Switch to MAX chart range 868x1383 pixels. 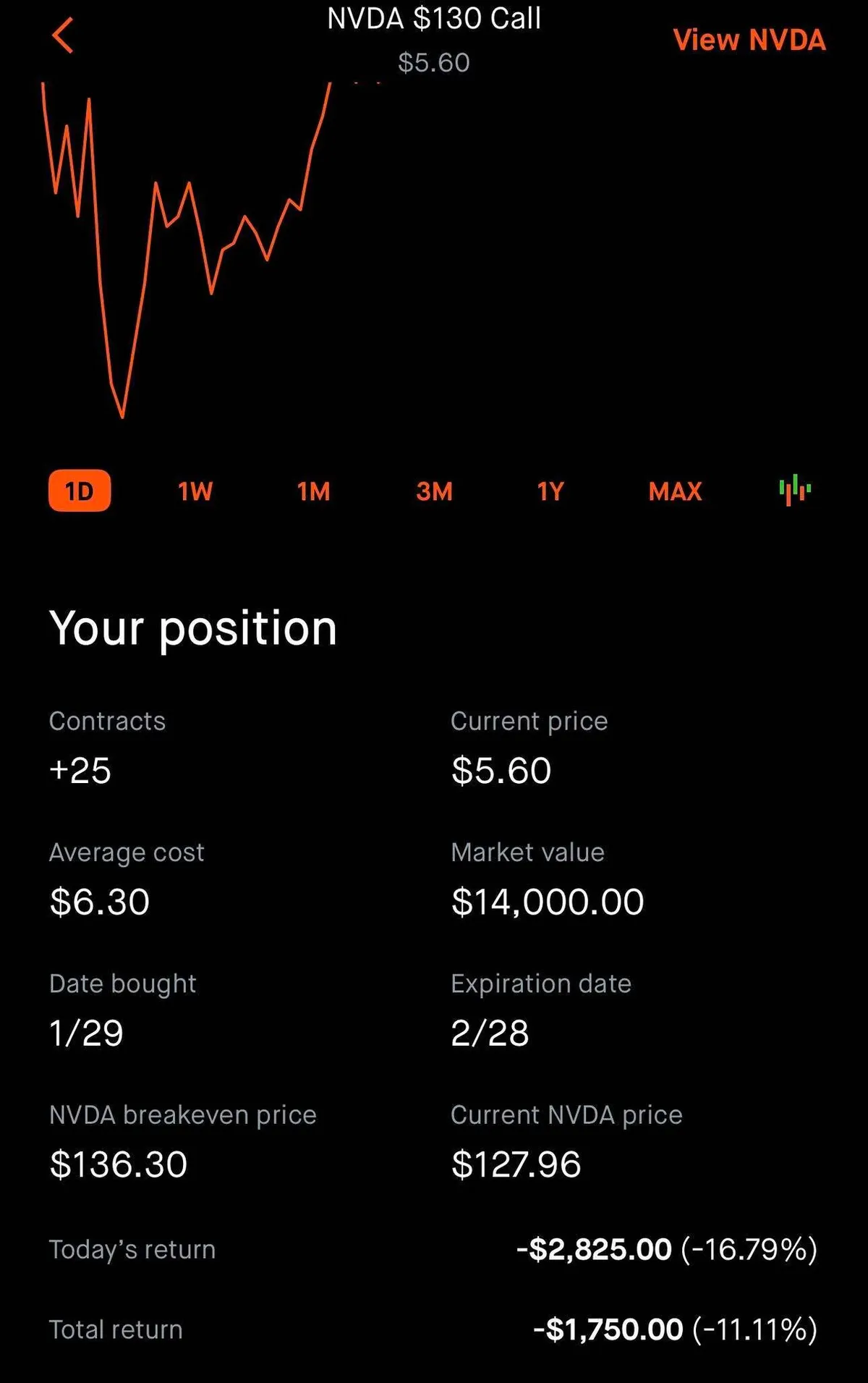pyautogui.click(x=675, y=491)
